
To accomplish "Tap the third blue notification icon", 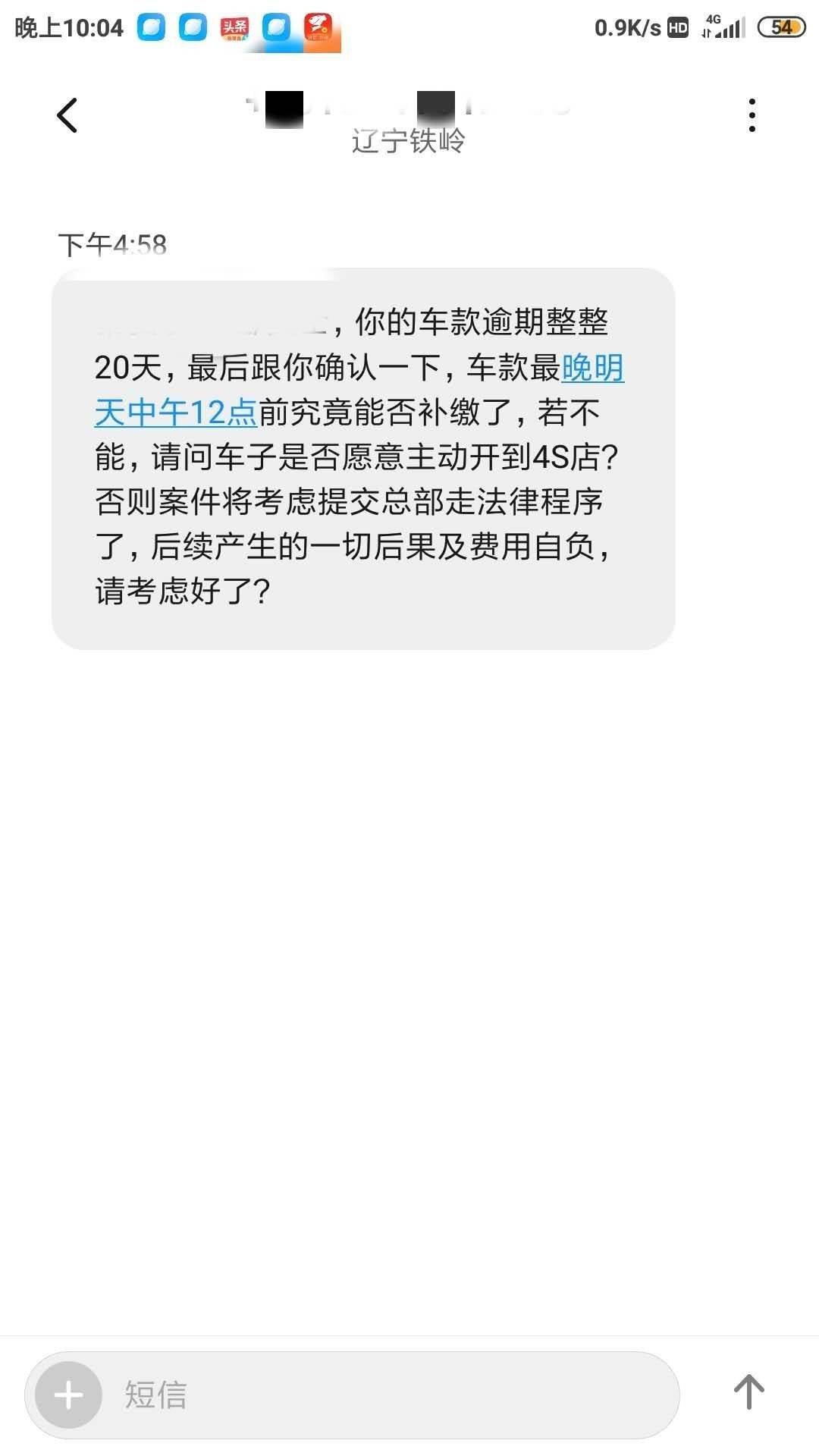I will coord(276,28).
